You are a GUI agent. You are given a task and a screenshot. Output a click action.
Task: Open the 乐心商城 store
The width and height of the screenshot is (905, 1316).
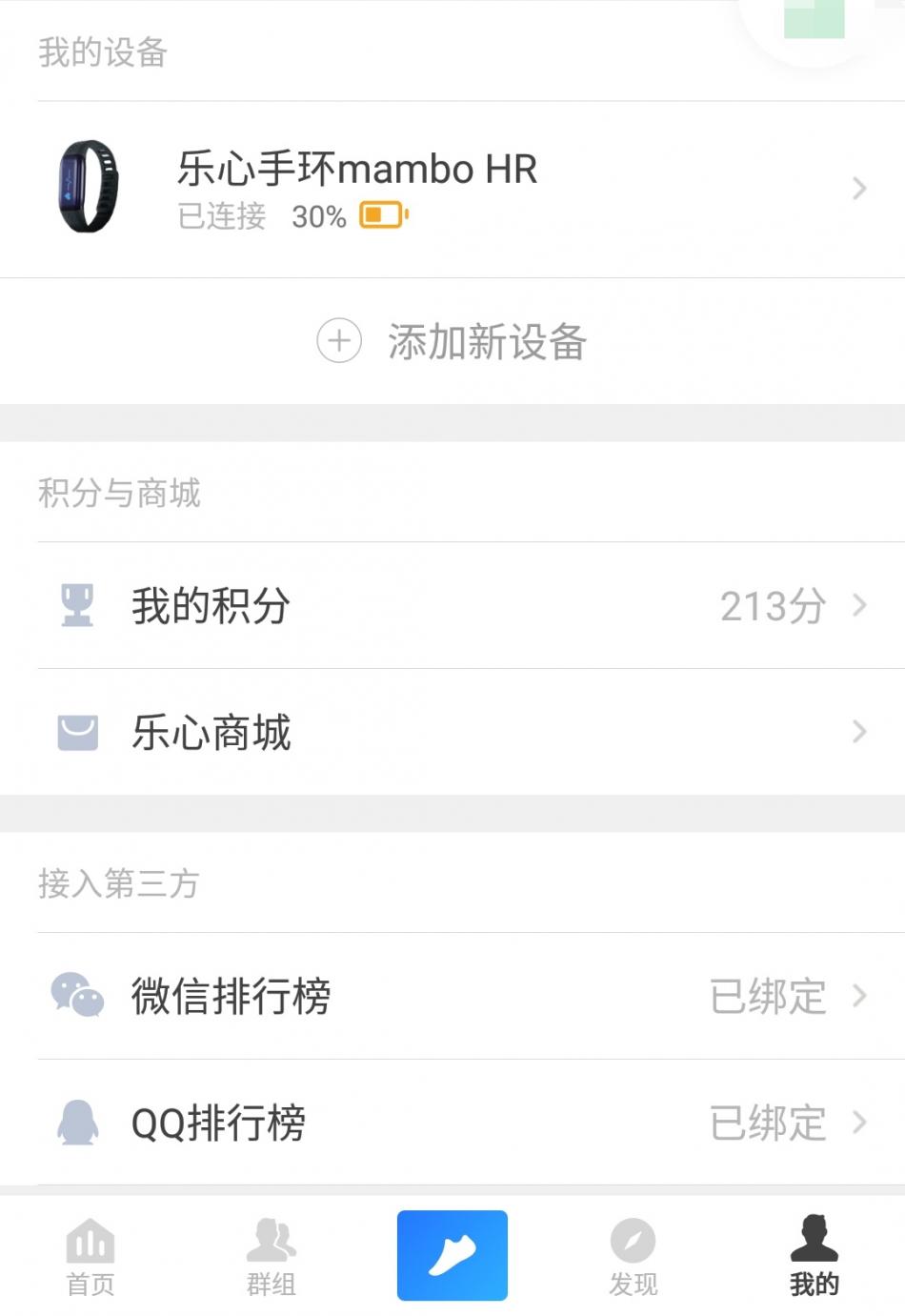pyautogui.click(x=452, y=732)
